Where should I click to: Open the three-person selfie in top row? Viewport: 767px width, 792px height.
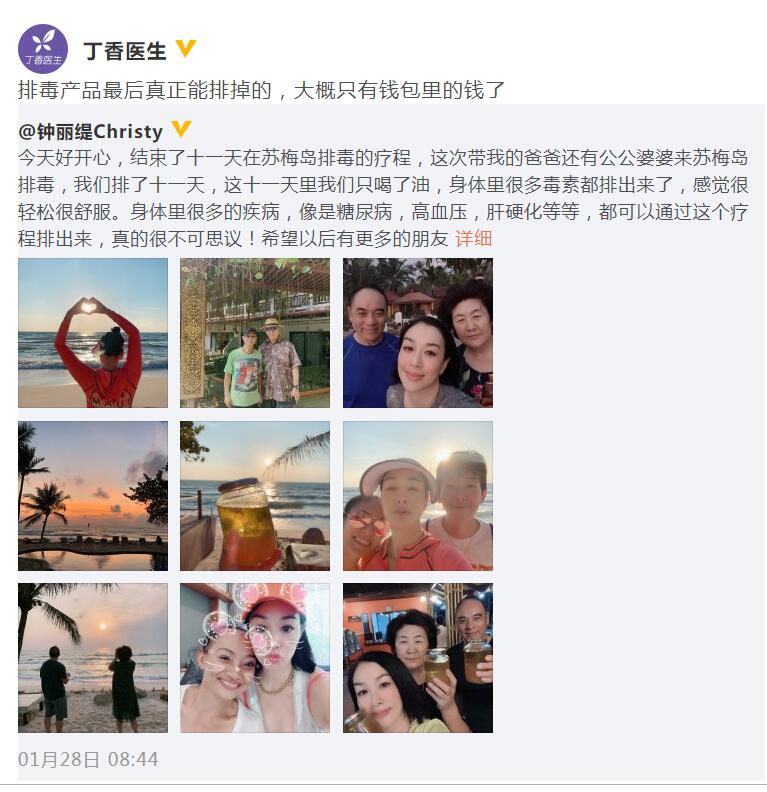pos(418,333)
